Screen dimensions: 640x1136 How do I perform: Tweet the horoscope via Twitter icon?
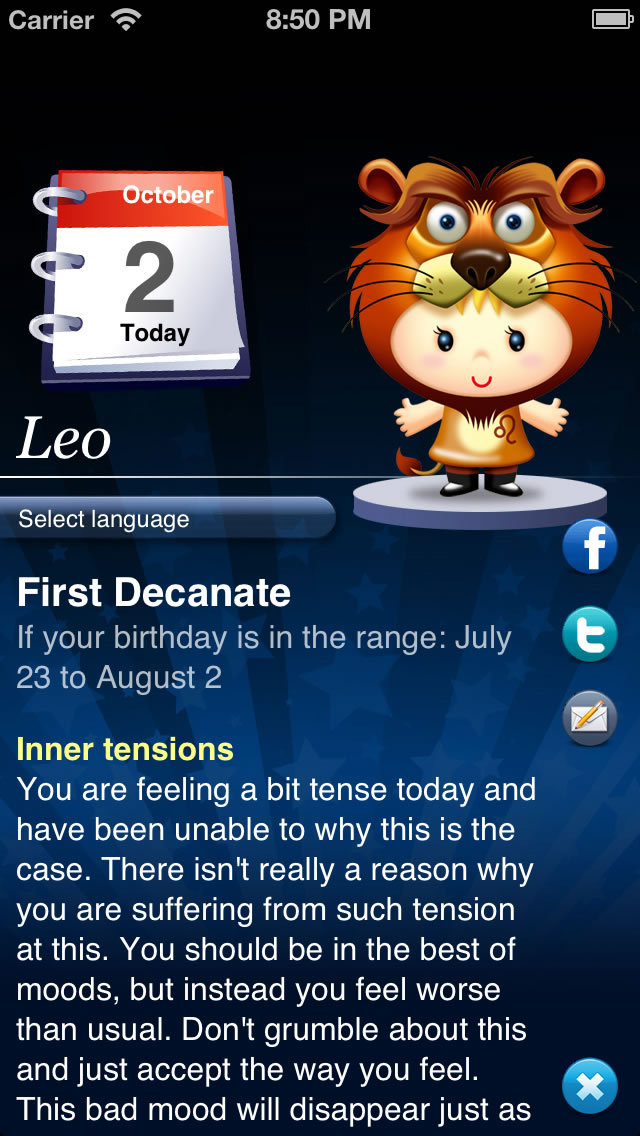pyautogui.click(x=590, y=634)
